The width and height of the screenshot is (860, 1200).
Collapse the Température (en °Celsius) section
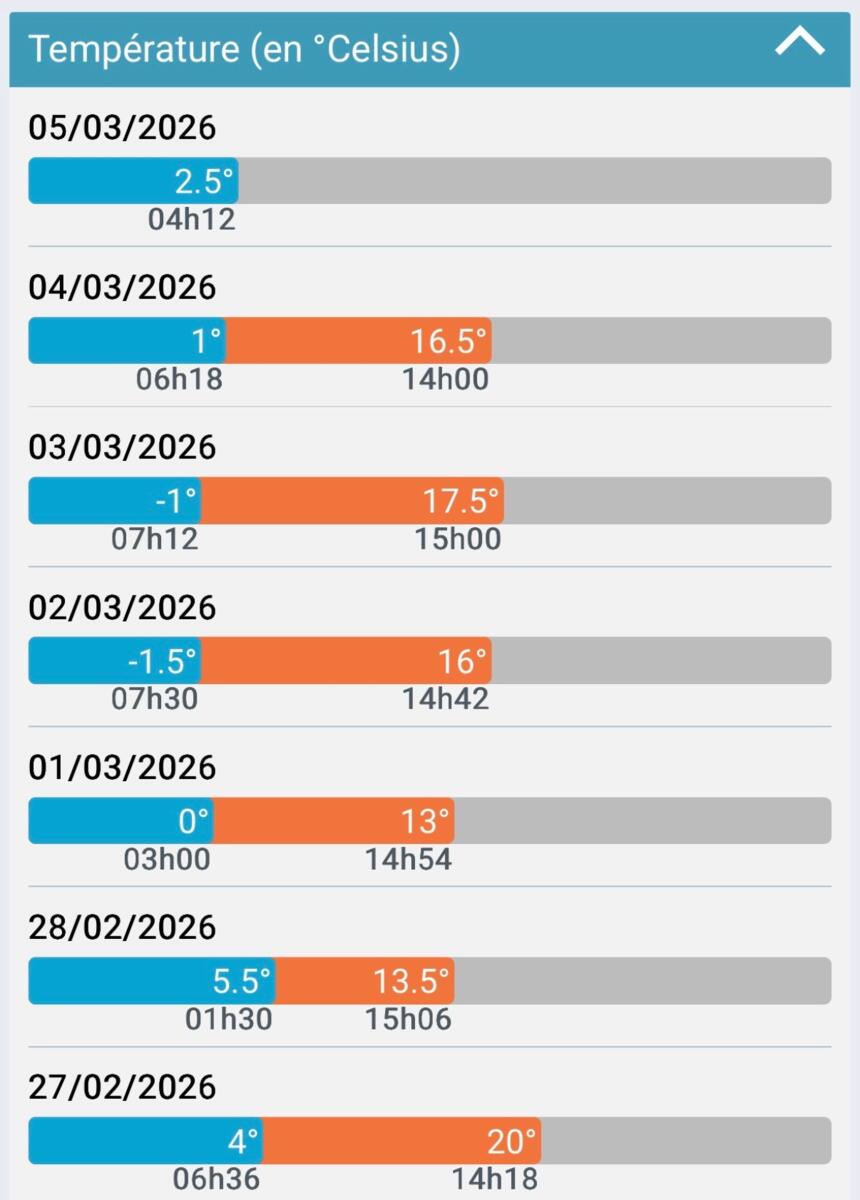click(x=799, y=44)
